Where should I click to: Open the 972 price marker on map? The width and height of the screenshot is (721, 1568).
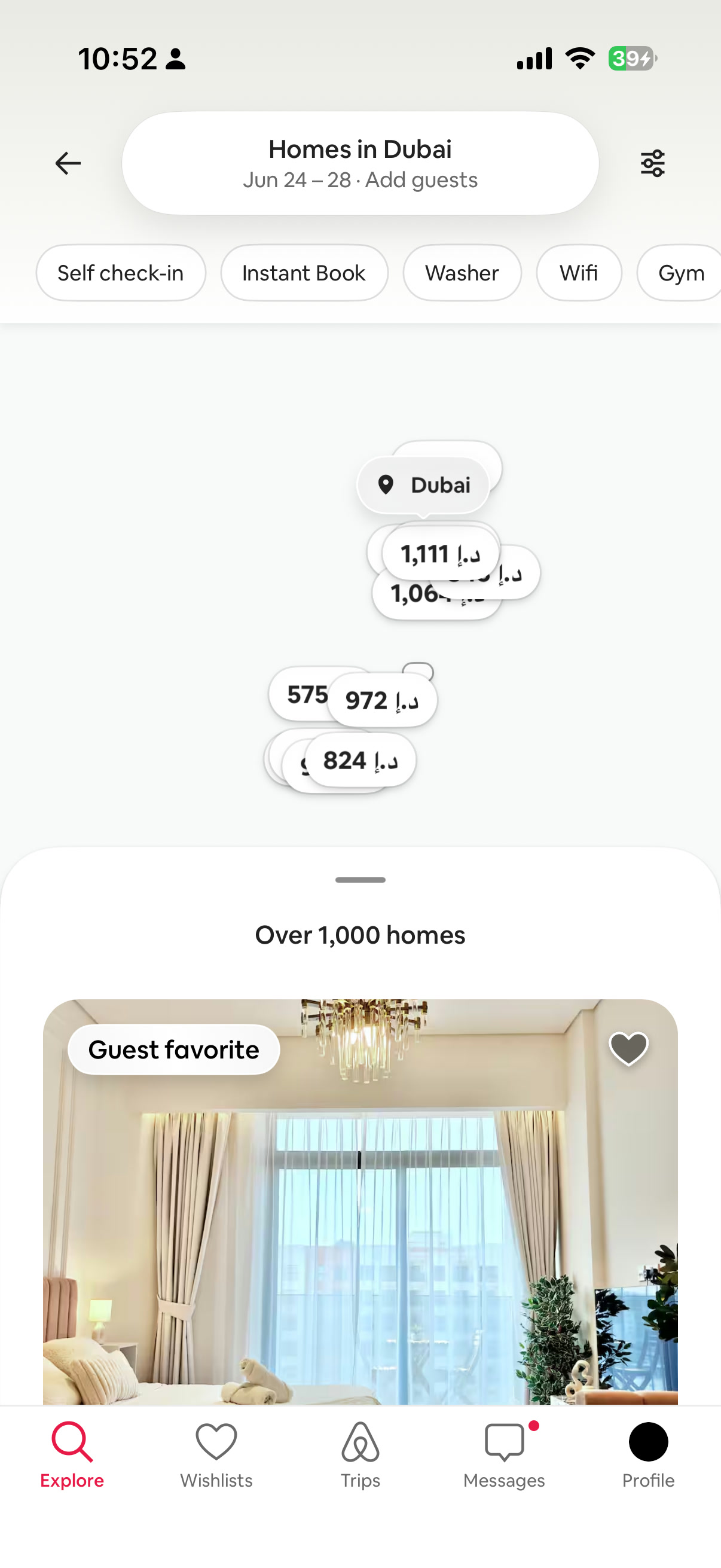382,700
